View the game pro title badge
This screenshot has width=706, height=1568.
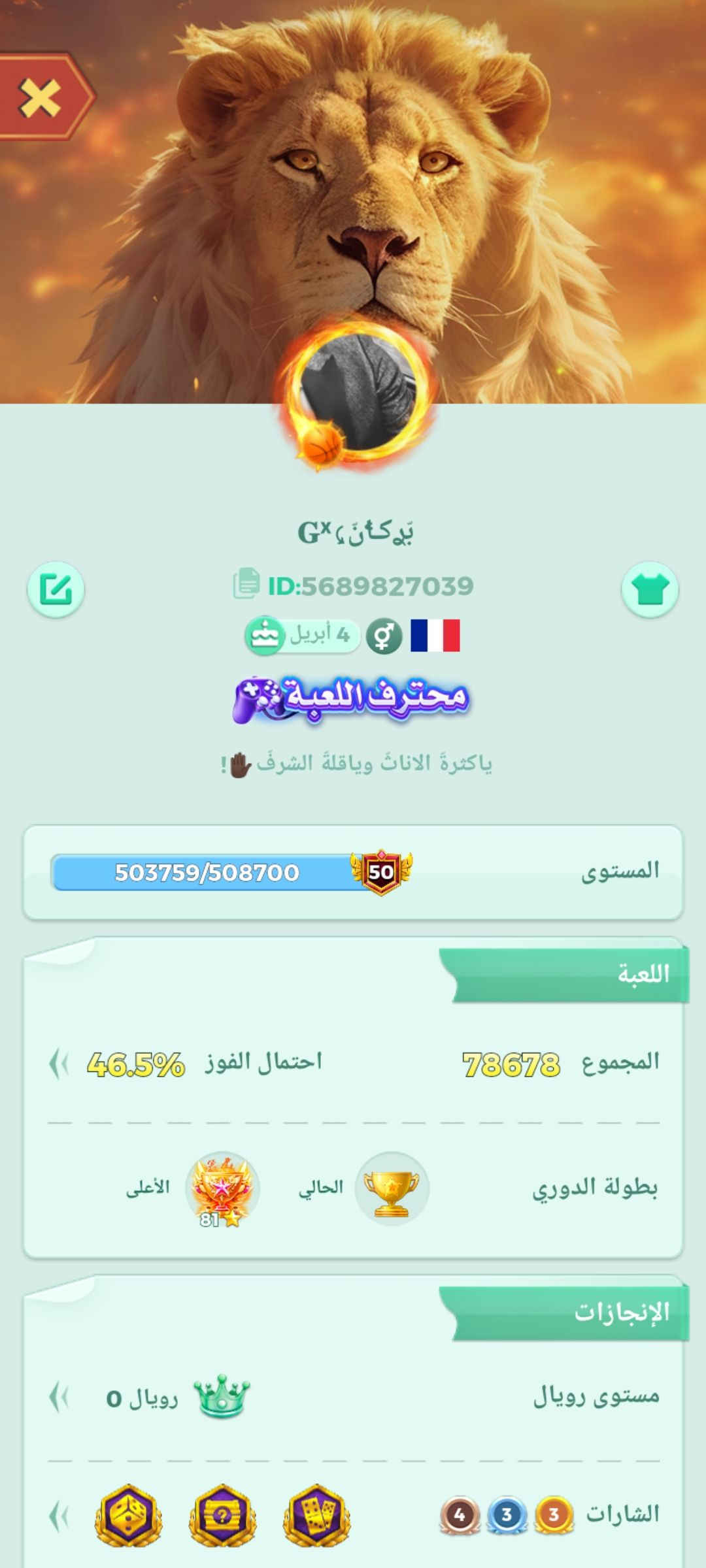tap(352, 698)
